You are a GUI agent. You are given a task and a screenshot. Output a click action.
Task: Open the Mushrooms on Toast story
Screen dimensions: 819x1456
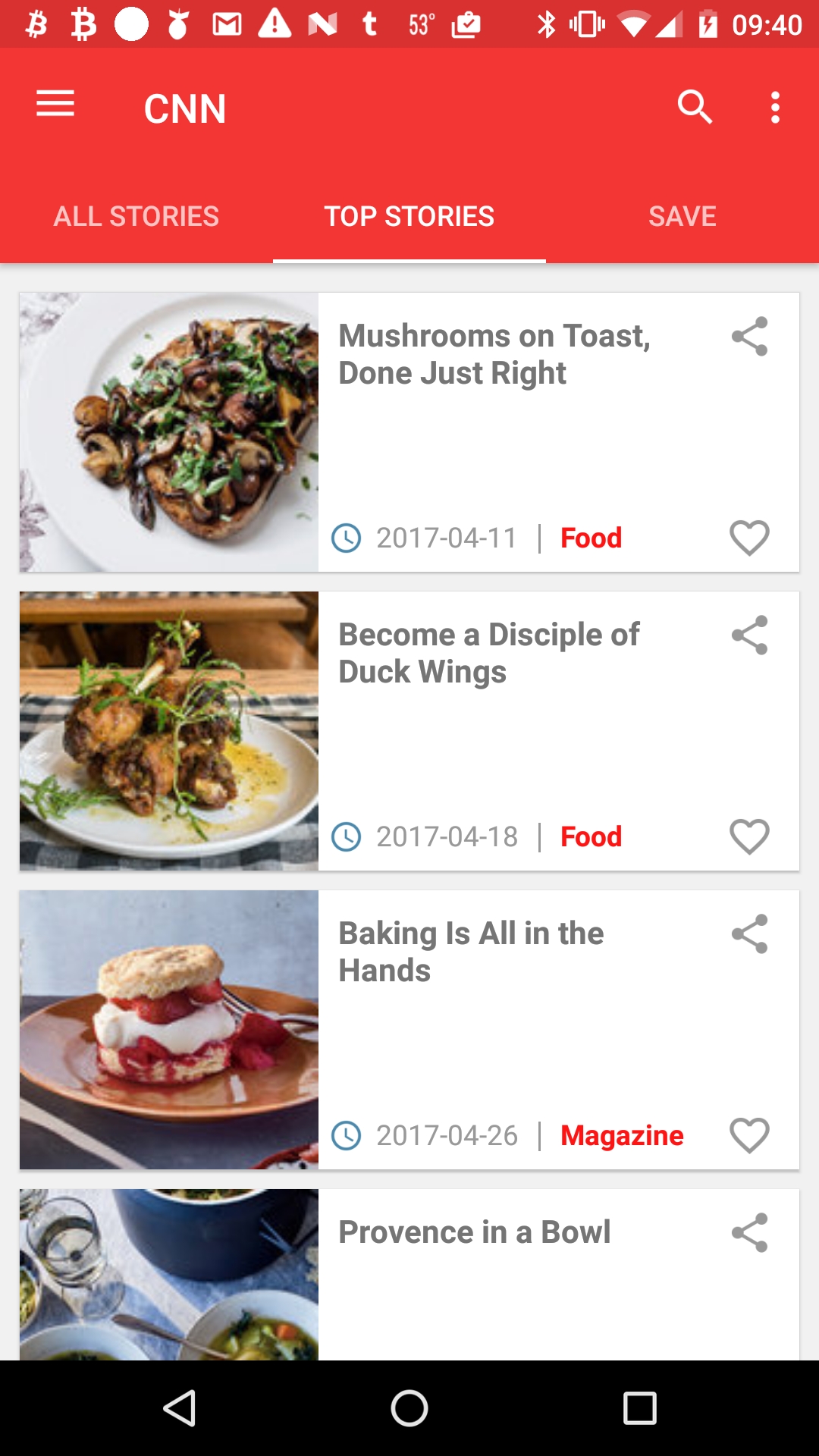(x=409, y=432)
